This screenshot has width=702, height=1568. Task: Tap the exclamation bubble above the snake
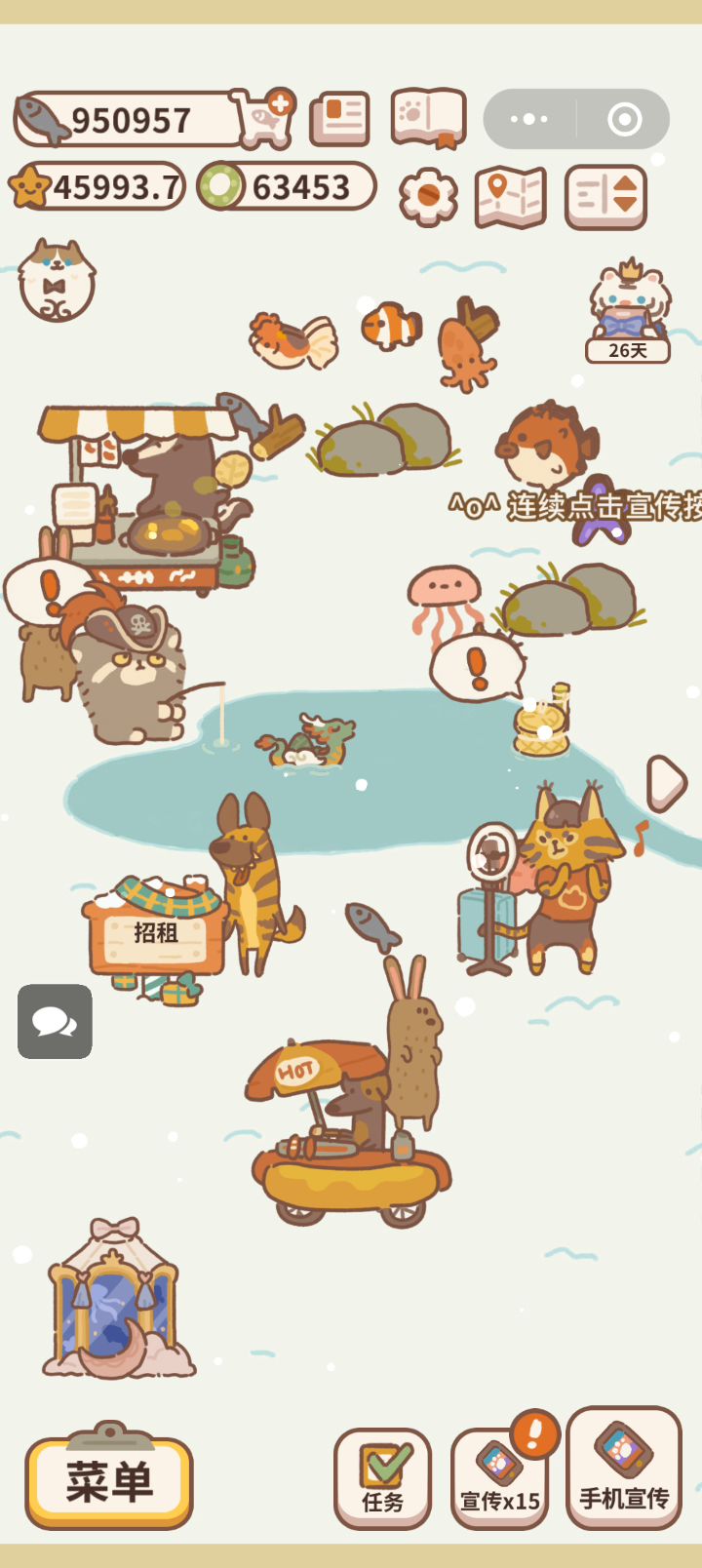click(477, 666)
